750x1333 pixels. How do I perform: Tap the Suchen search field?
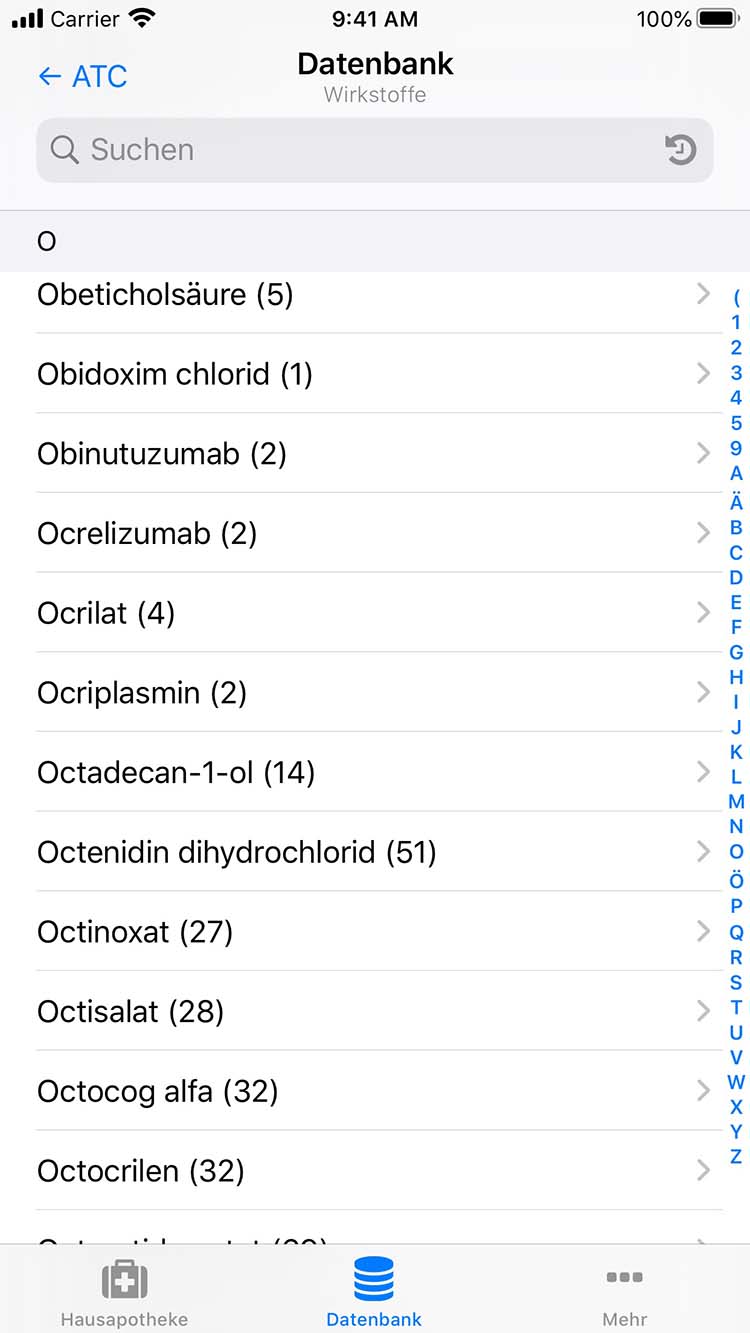(350, 150)
